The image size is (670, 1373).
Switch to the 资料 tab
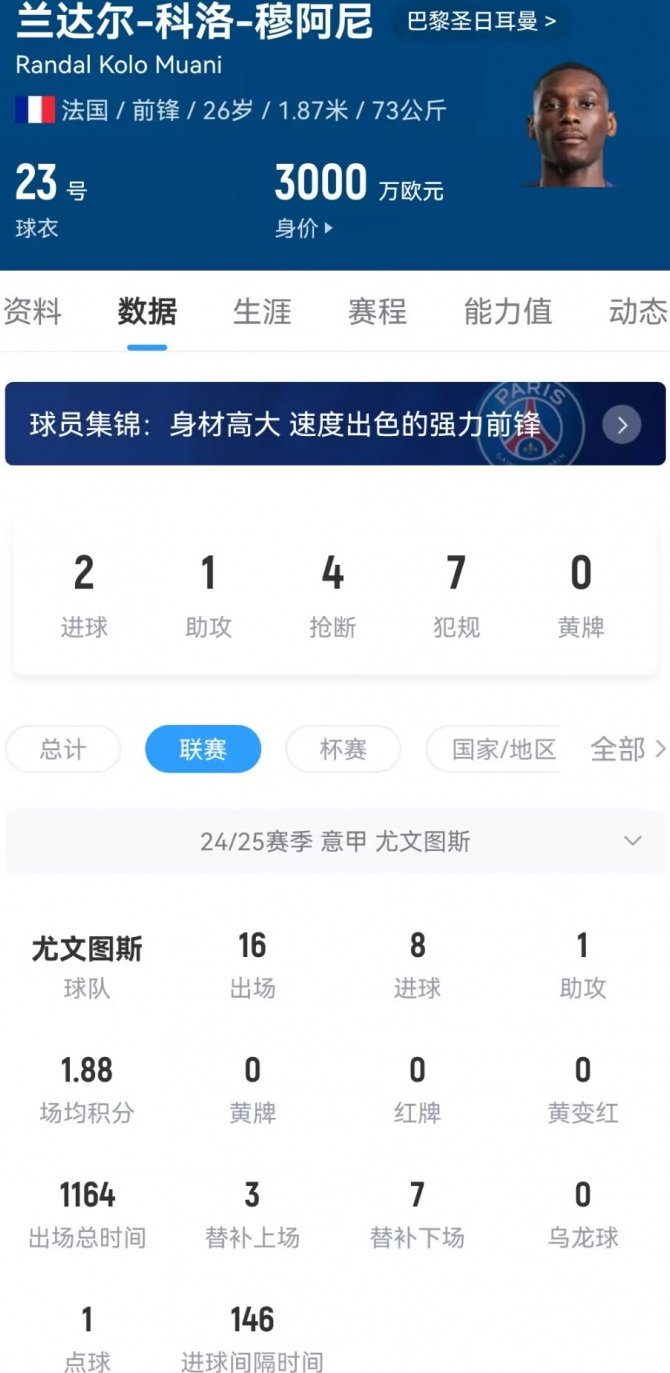pyautogui.click(x=33, y=311)
